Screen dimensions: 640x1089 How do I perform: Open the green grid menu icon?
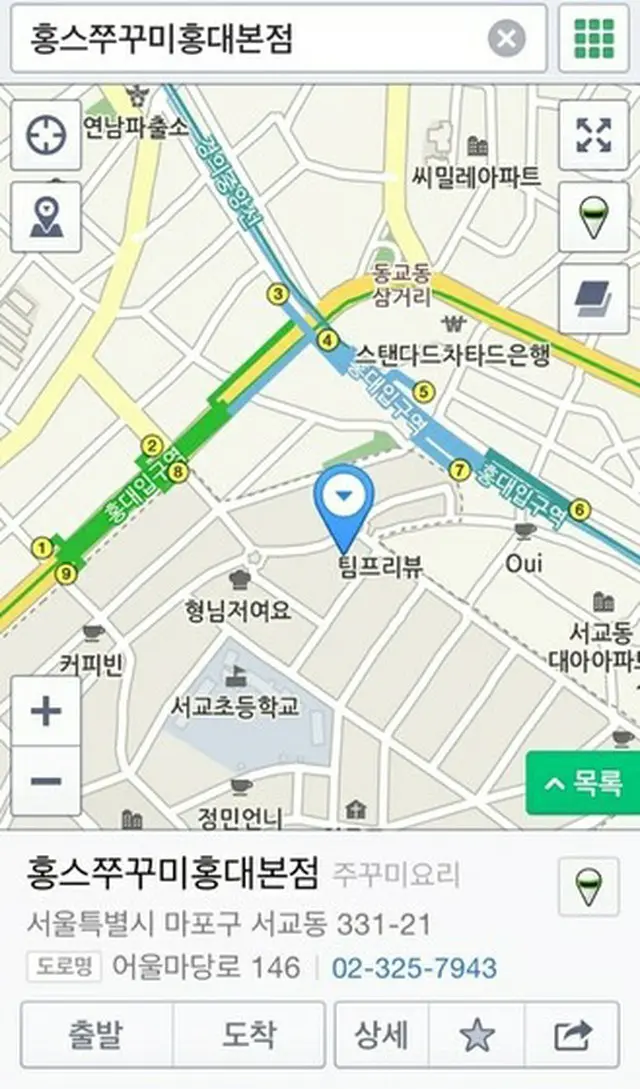[594, 38]
